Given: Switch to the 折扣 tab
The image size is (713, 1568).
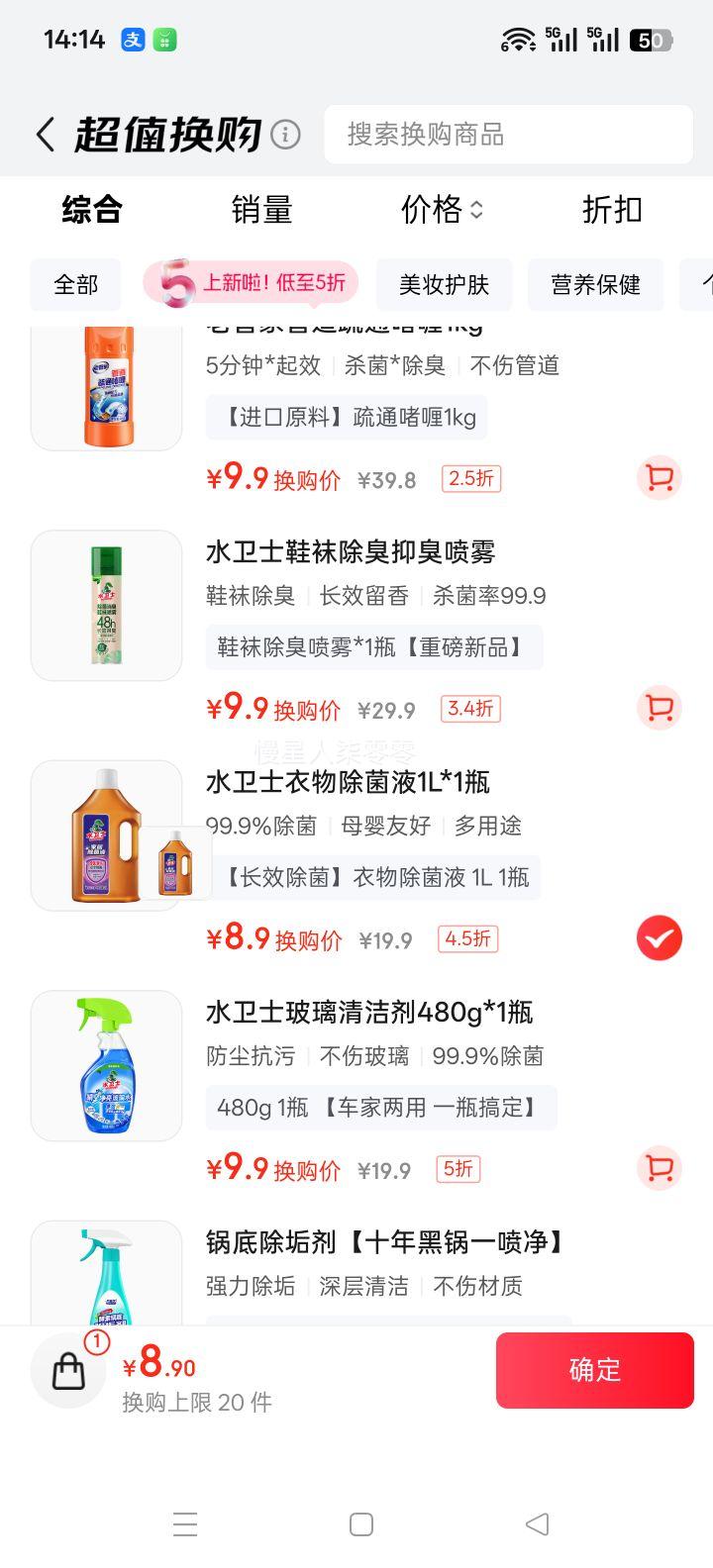Looking at the screenshot, I should click(611, 210).
